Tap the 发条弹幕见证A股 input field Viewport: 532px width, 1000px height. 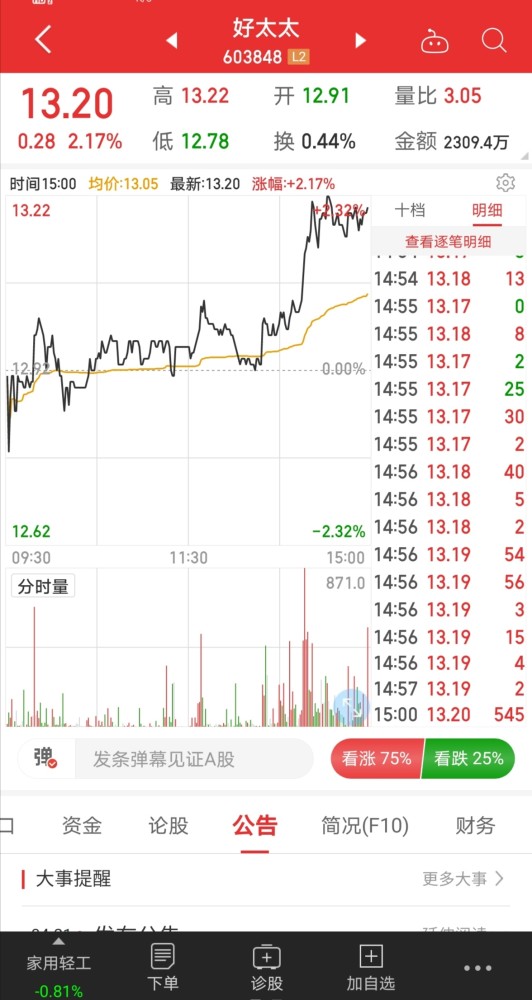pos(194,759)
